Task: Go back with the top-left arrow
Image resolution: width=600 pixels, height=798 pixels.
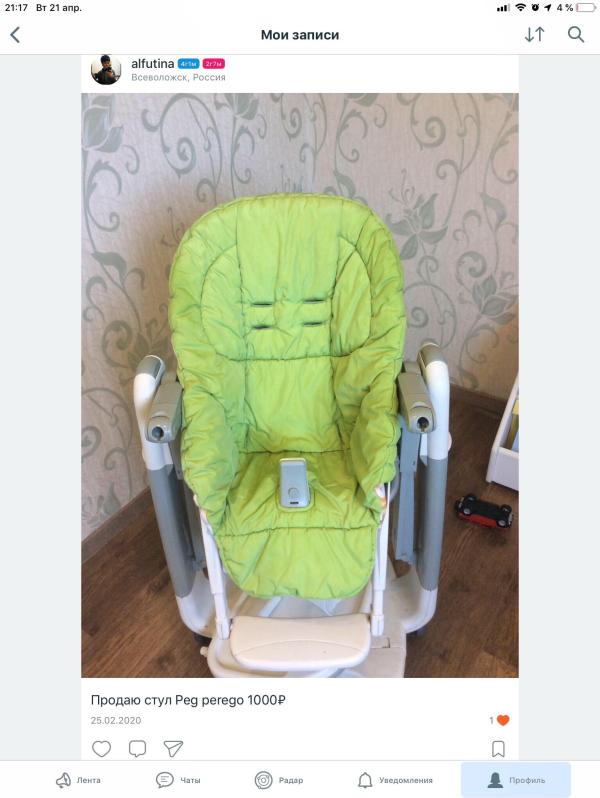Action: click(15, 35)
